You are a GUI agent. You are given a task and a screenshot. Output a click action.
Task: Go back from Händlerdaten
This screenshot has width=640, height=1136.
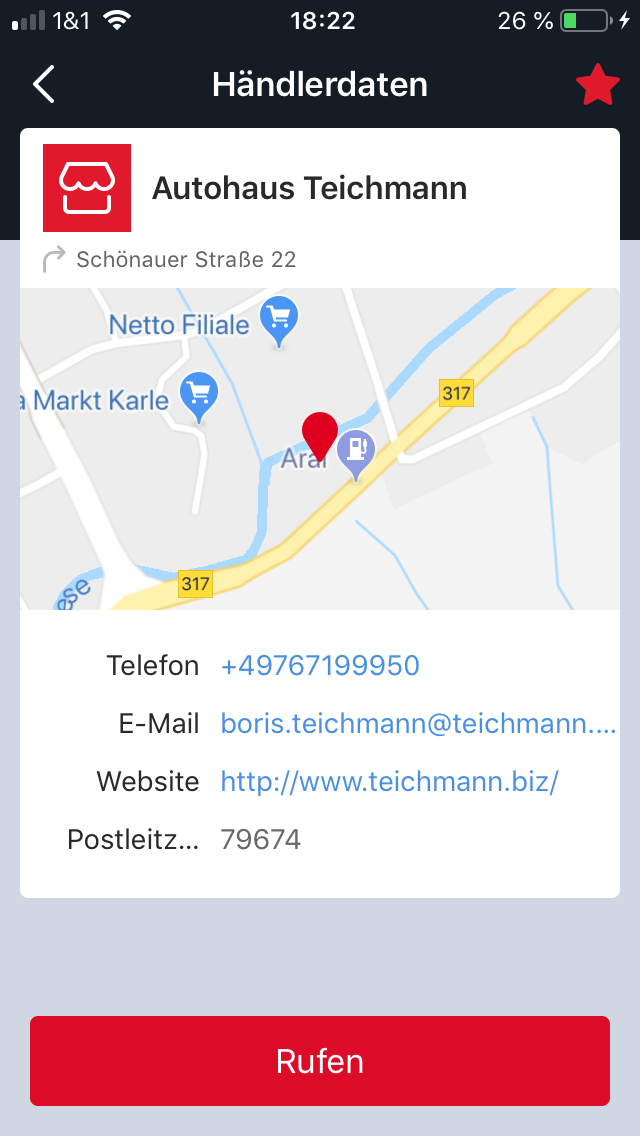[44, 85]
